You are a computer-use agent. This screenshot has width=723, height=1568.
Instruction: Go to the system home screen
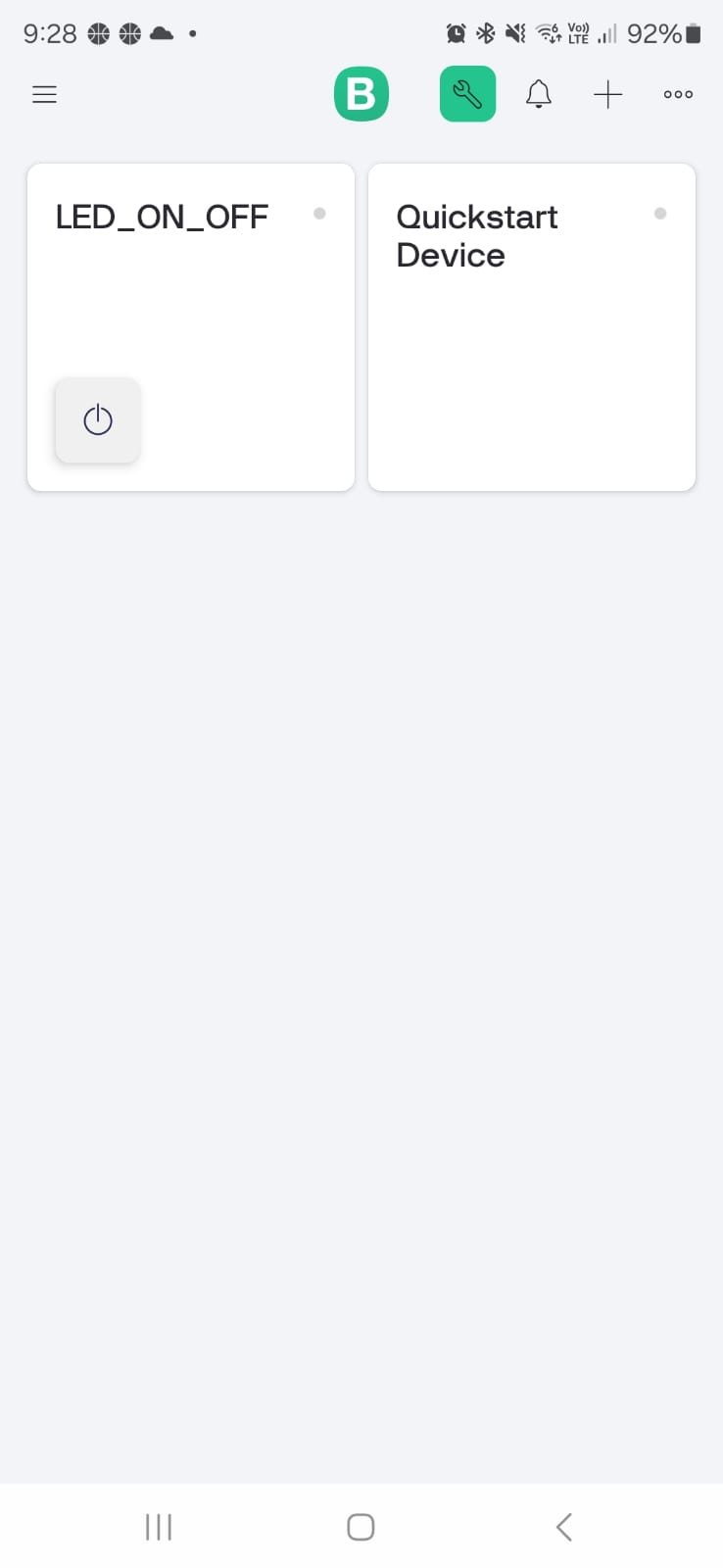361,1527
